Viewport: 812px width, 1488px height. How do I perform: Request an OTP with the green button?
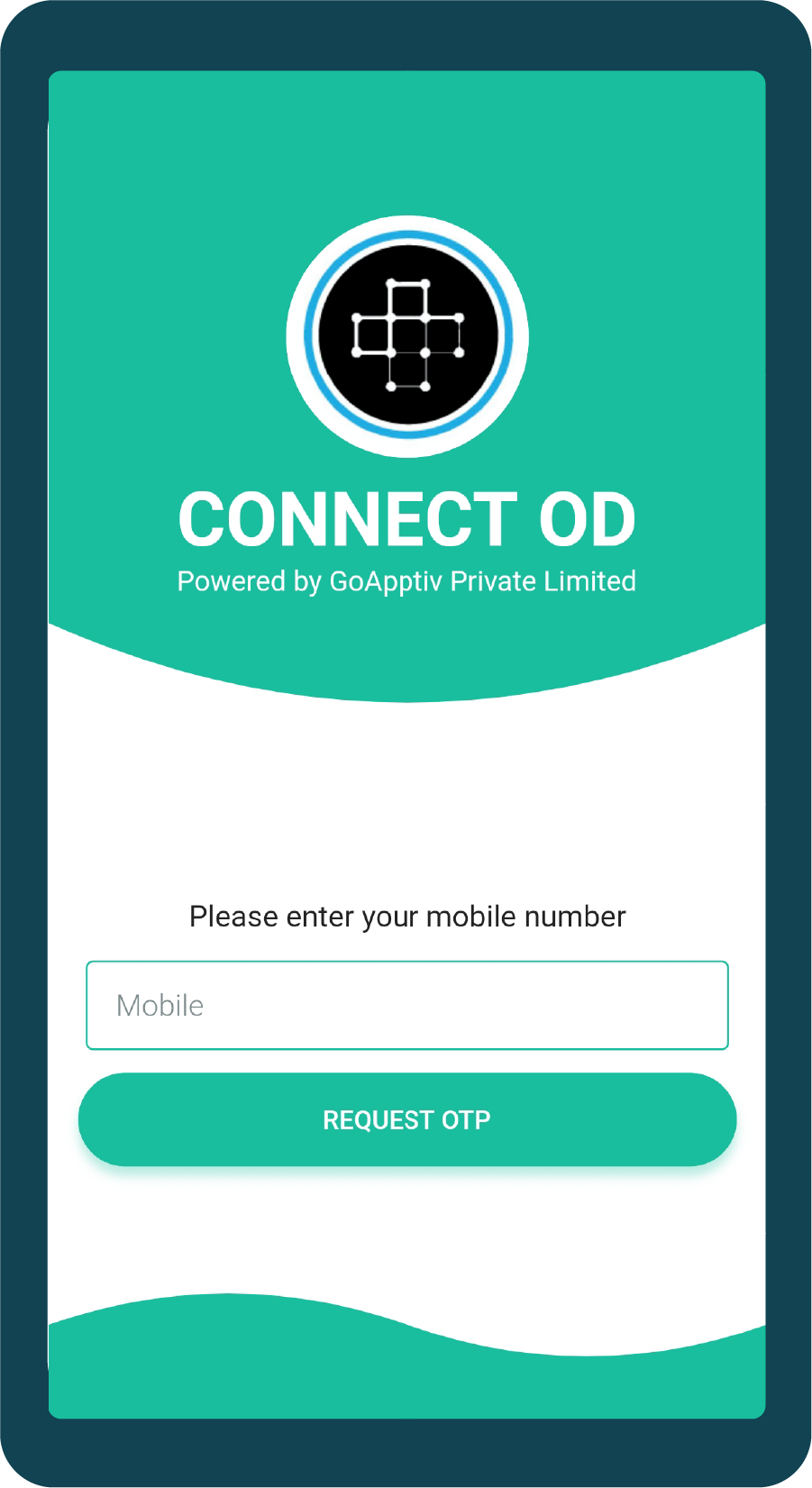[406, 1119]
